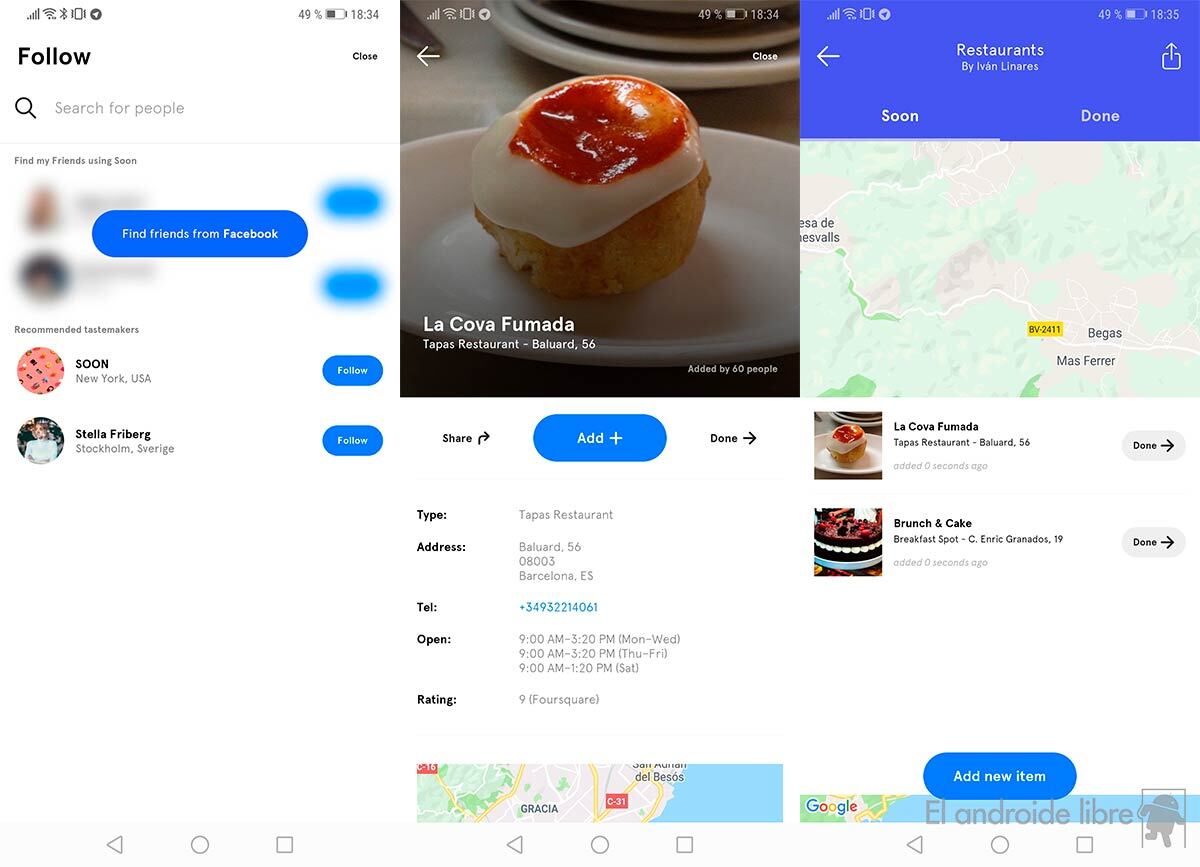The width and height of the screenshot is (1200, 867).
Task: Call the number +34932214061
Action: [x=558, y=607]
